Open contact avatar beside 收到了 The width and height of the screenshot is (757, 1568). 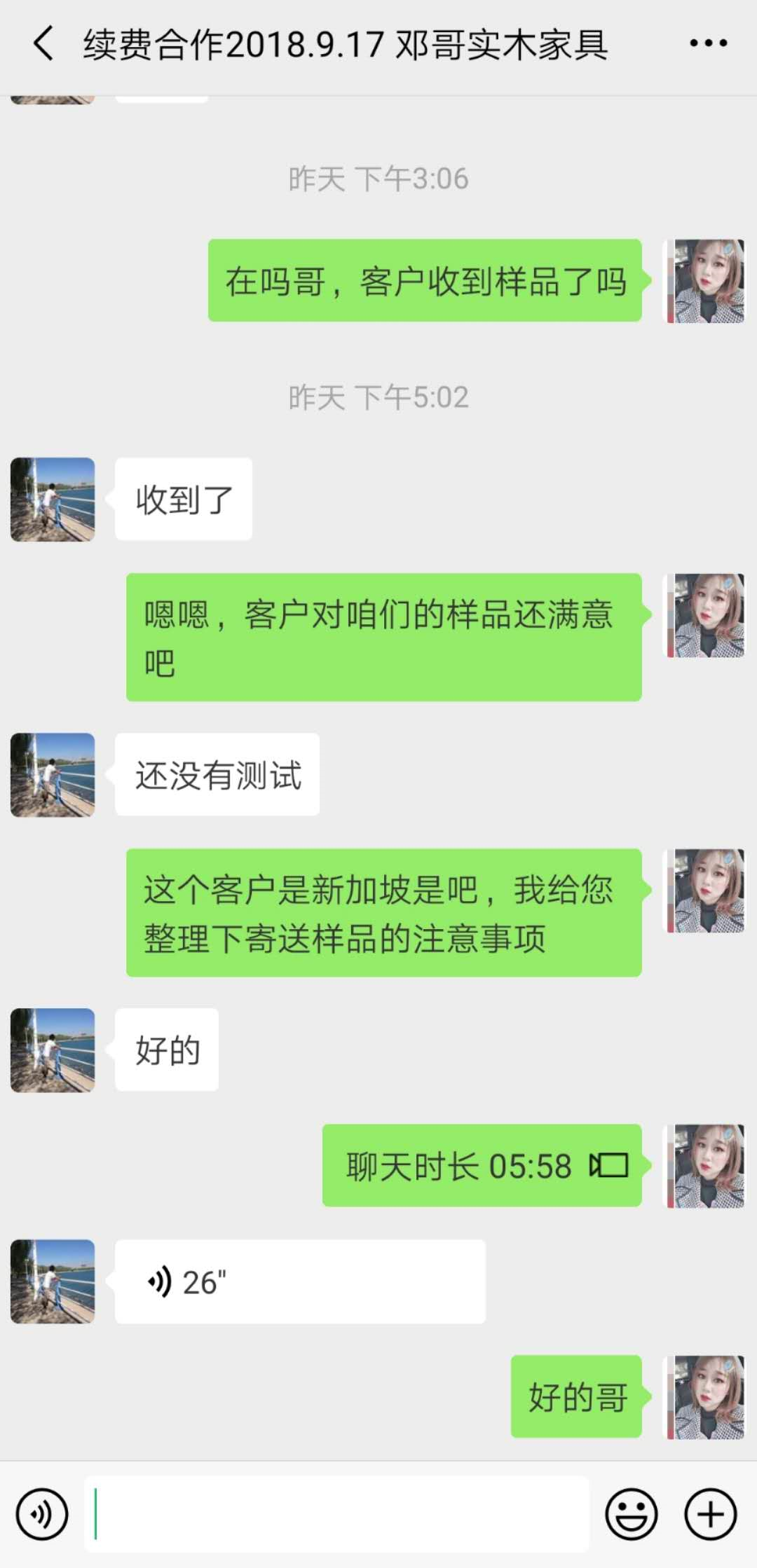point(53,500)
